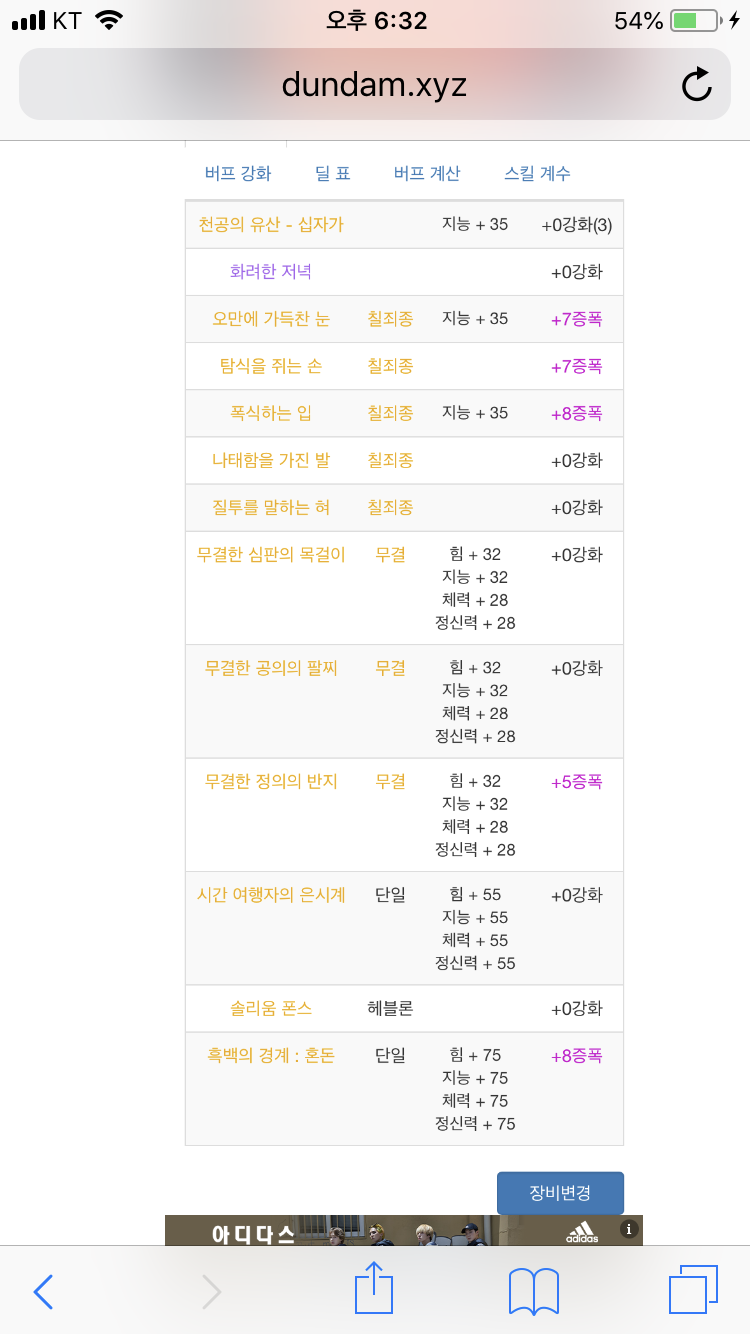
Task: Share this page from the Safari toolbar
Action: (375, 1288)
